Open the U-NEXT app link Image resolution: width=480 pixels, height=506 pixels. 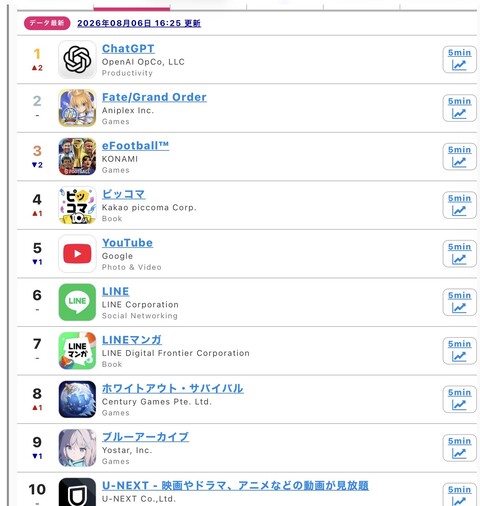(235, 485)
